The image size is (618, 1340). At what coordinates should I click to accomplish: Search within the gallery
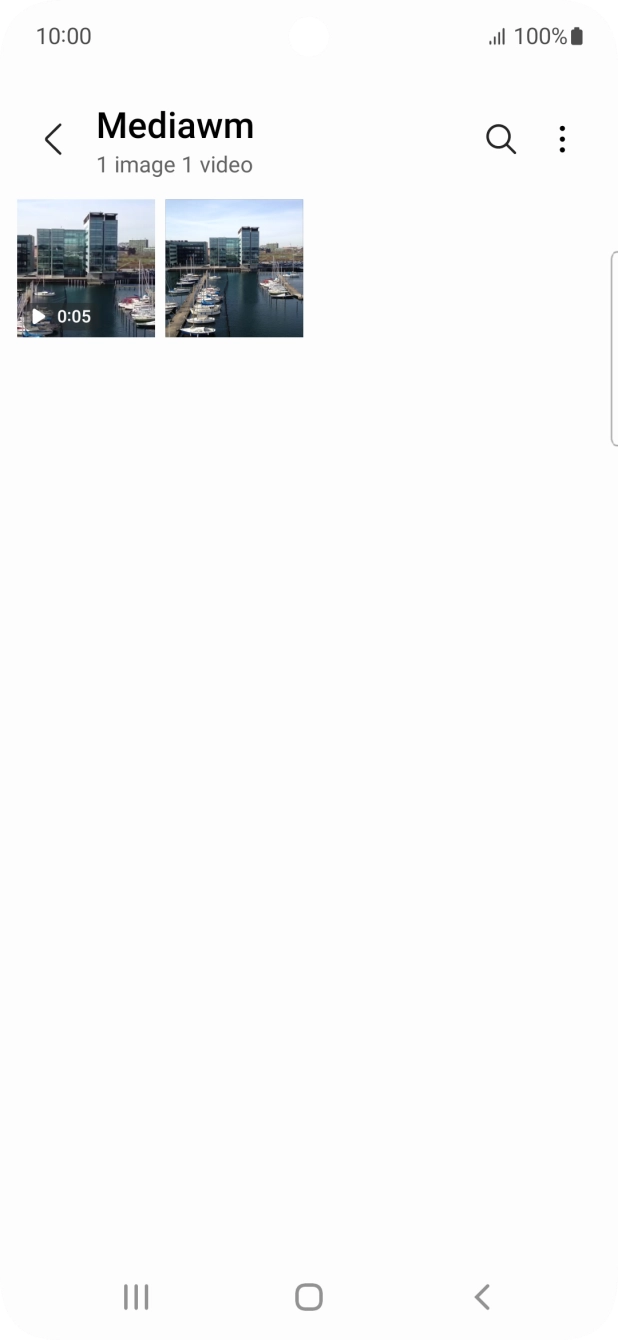click(501, 140)
